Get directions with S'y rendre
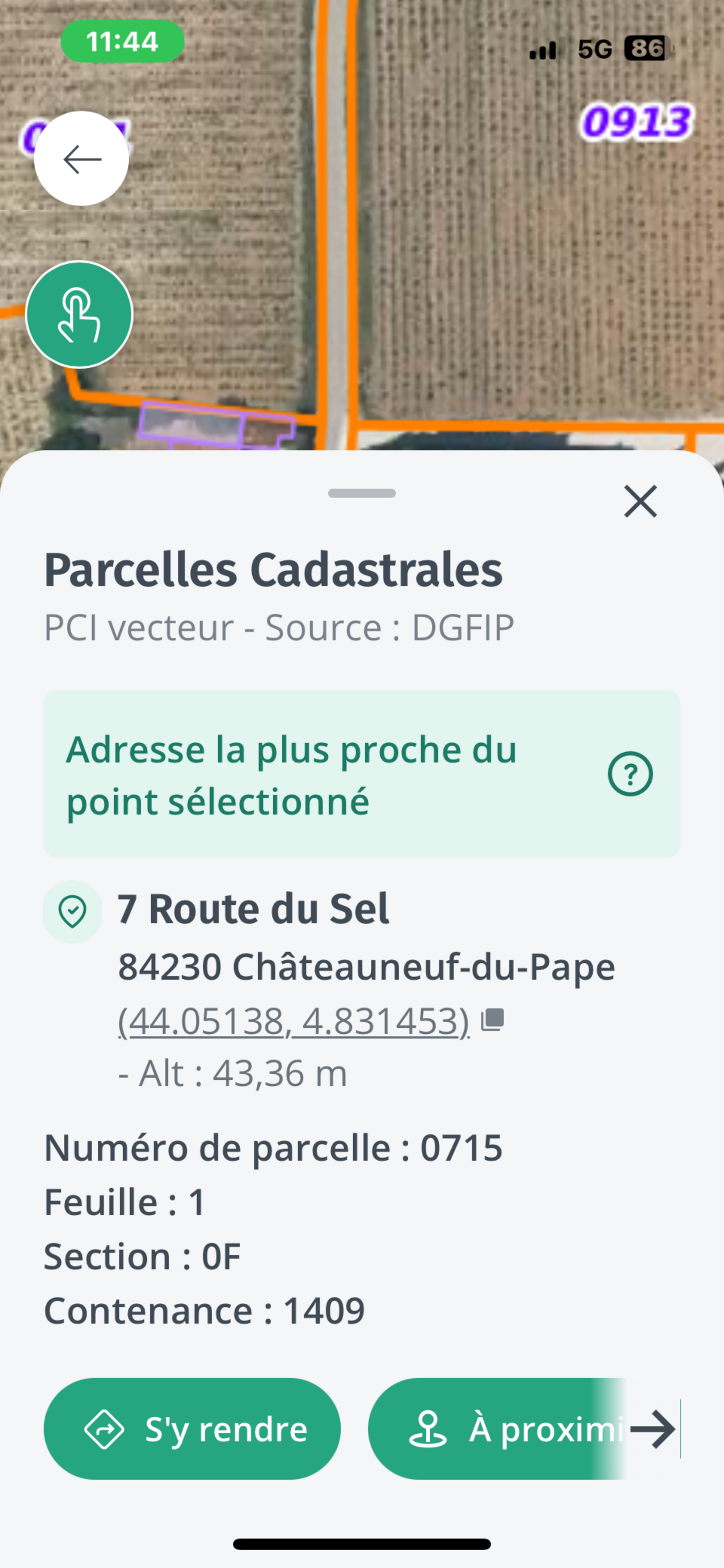The height and width of the screenshot is (1568, 724). 192,1429
